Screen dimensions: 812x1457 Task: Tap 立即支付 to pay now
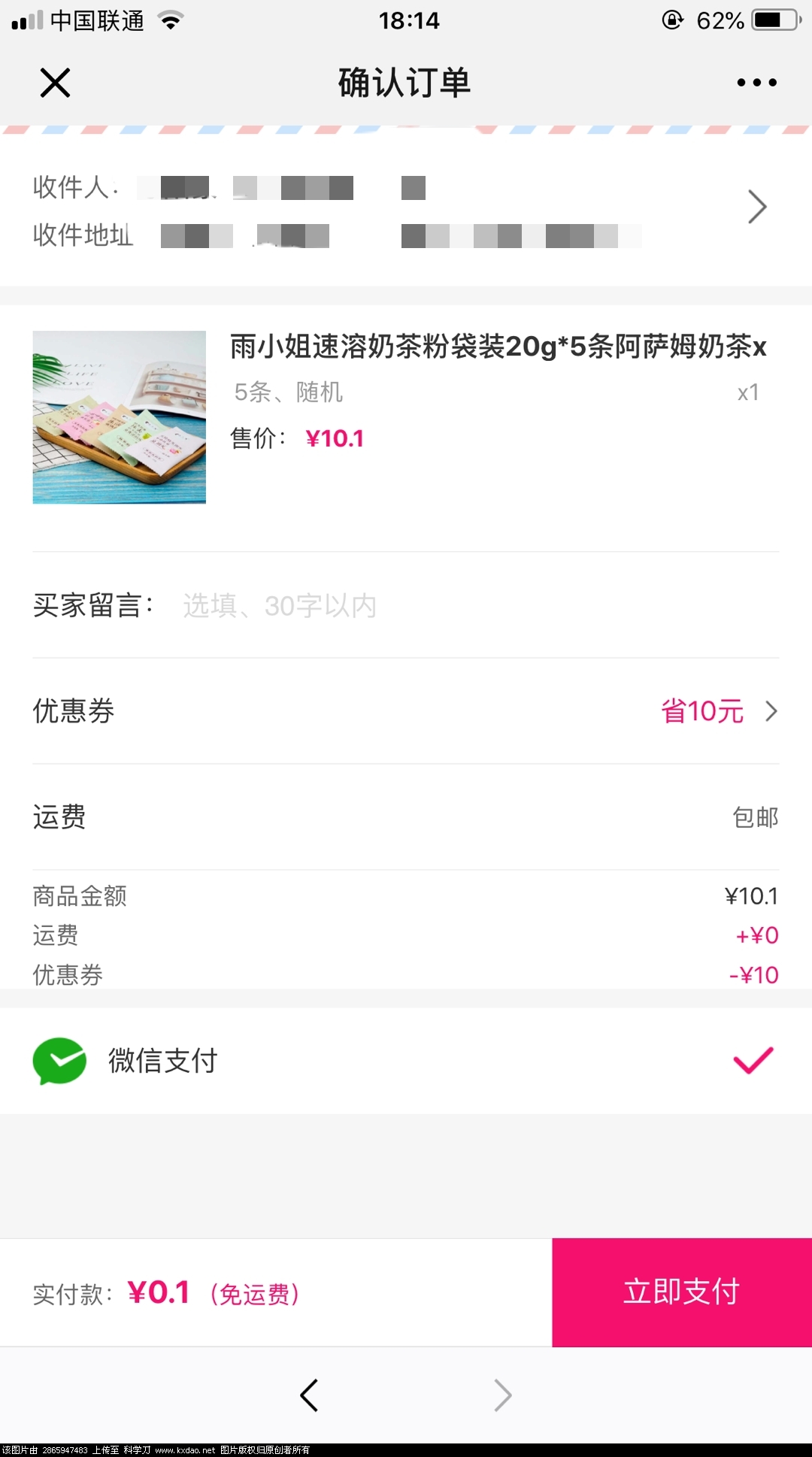pyautogui.click(x=681, y=1292)
